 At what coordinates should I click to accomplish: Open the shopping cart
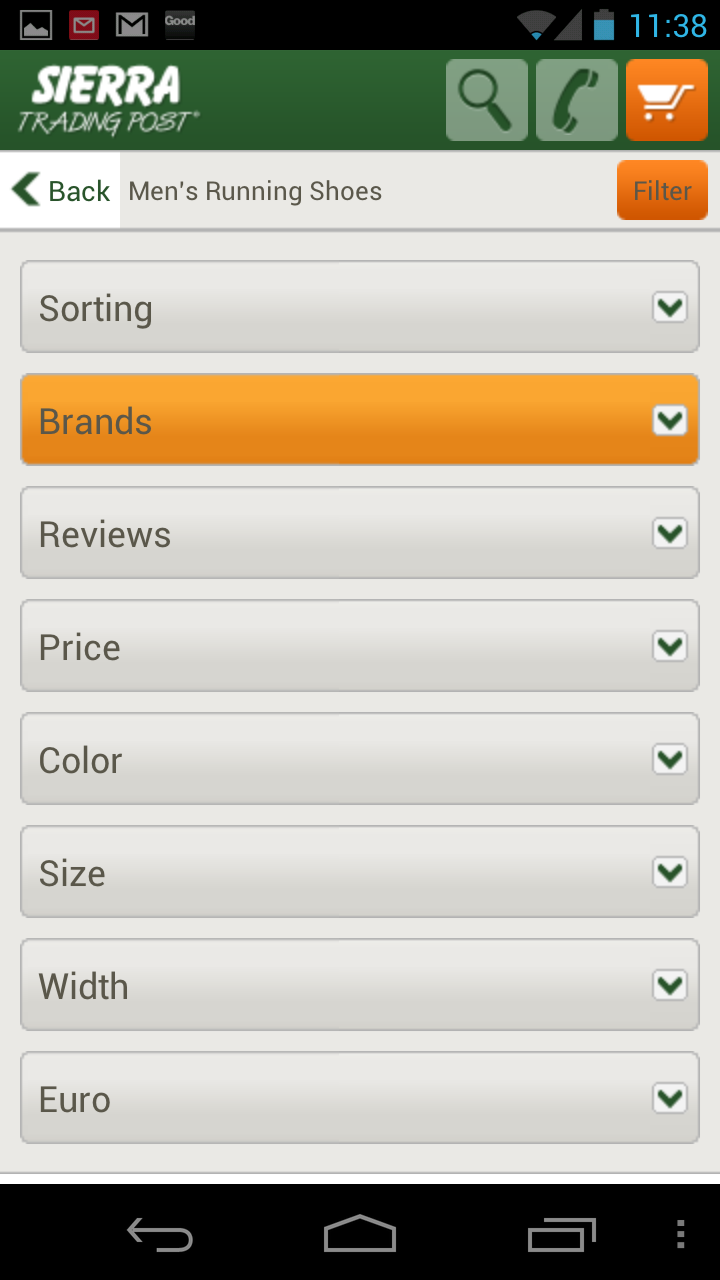(x=666, y=100)
